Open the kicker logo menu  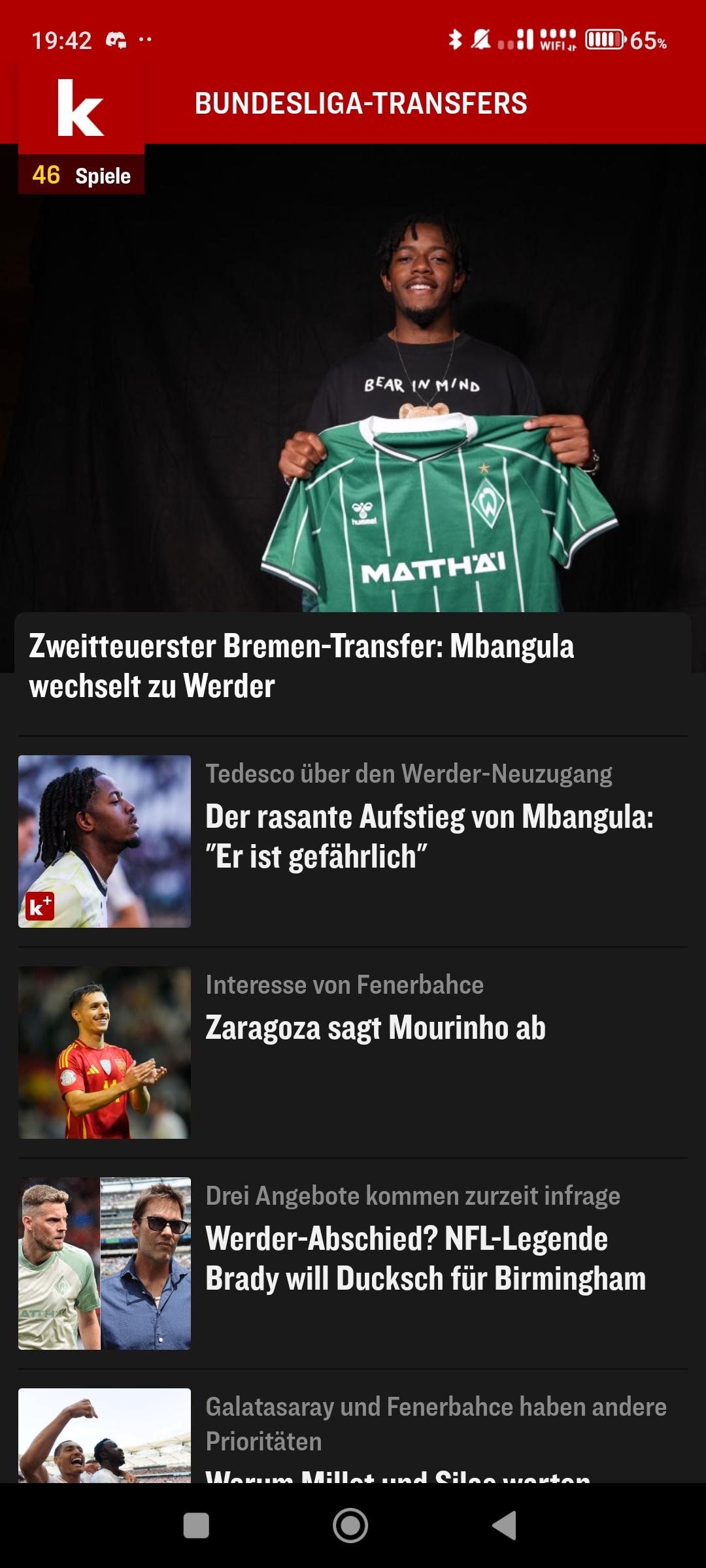pyautogui.click(x=81, y=108)
